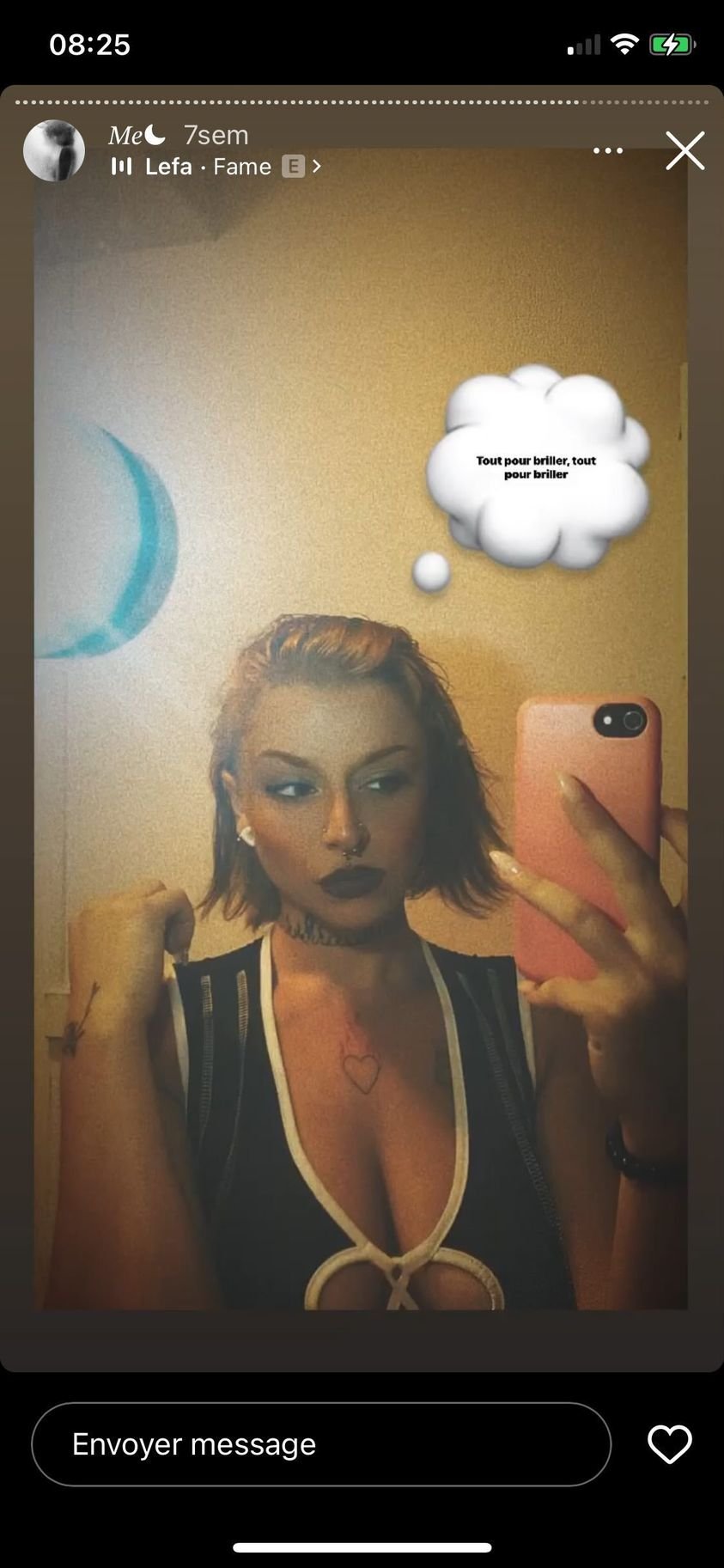The image size is (724, 1568).
Task: Like this story with the heart
Action: (669, 1444)
